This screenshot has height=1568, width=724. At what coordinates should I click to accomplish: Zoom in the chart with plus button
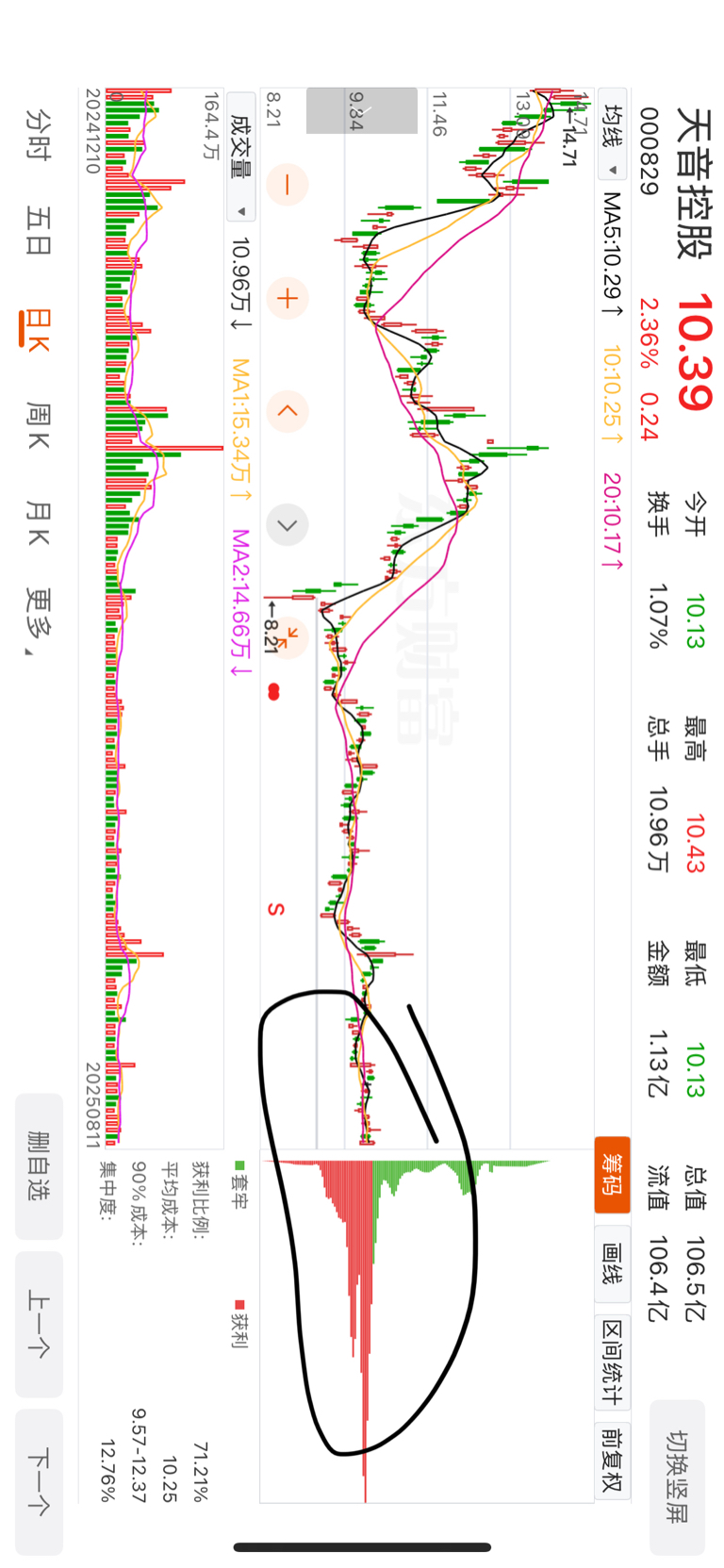pyautogui.click(x=288, y=299)
